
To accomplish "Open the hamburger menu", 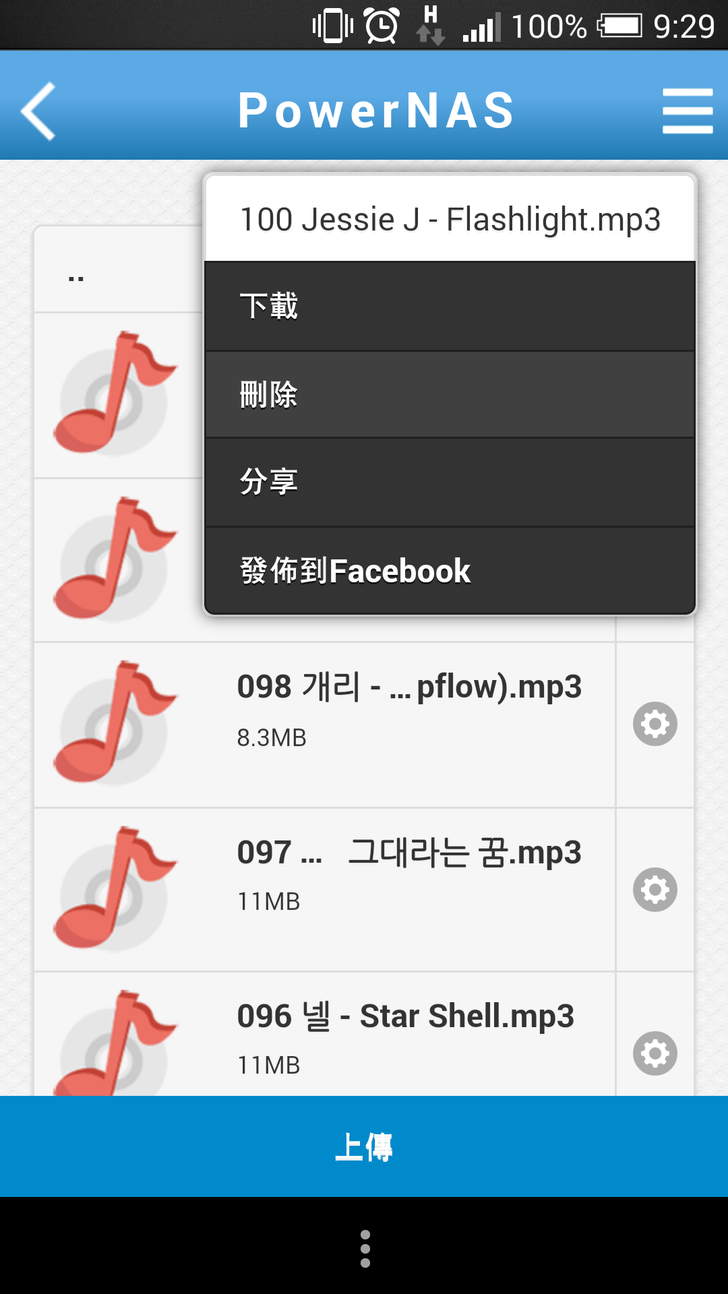I will pos(687,111).
